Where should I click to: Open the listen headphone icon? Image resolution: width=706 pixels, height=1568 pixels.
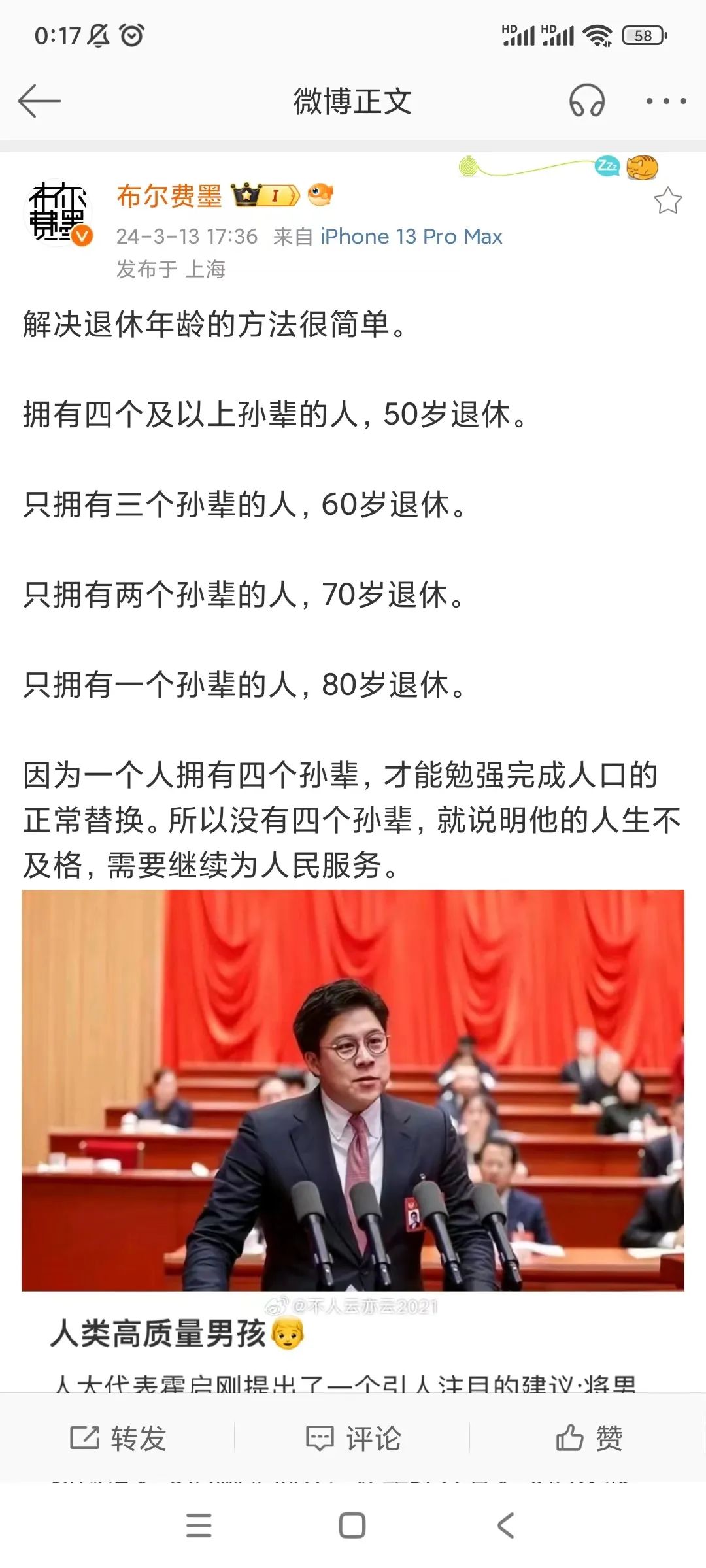pos(586,101)
